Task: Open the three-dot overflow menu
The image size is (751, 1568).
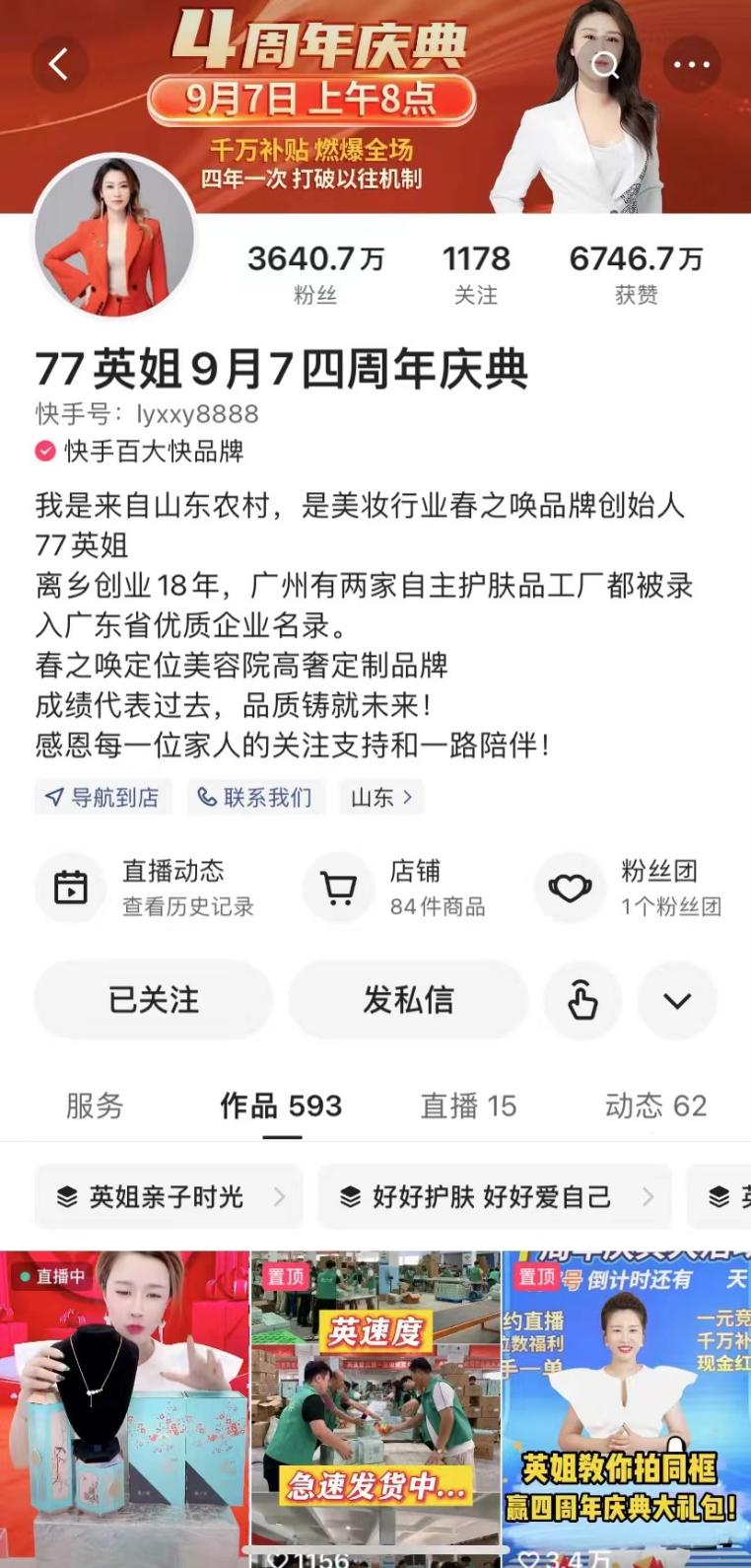Action: (691, 65)
